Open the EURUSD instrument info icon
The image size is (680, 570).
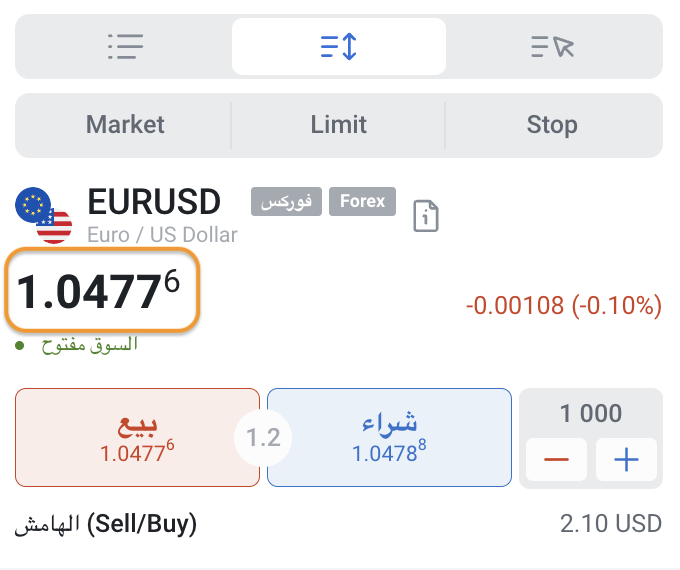[x=427, y=215]
